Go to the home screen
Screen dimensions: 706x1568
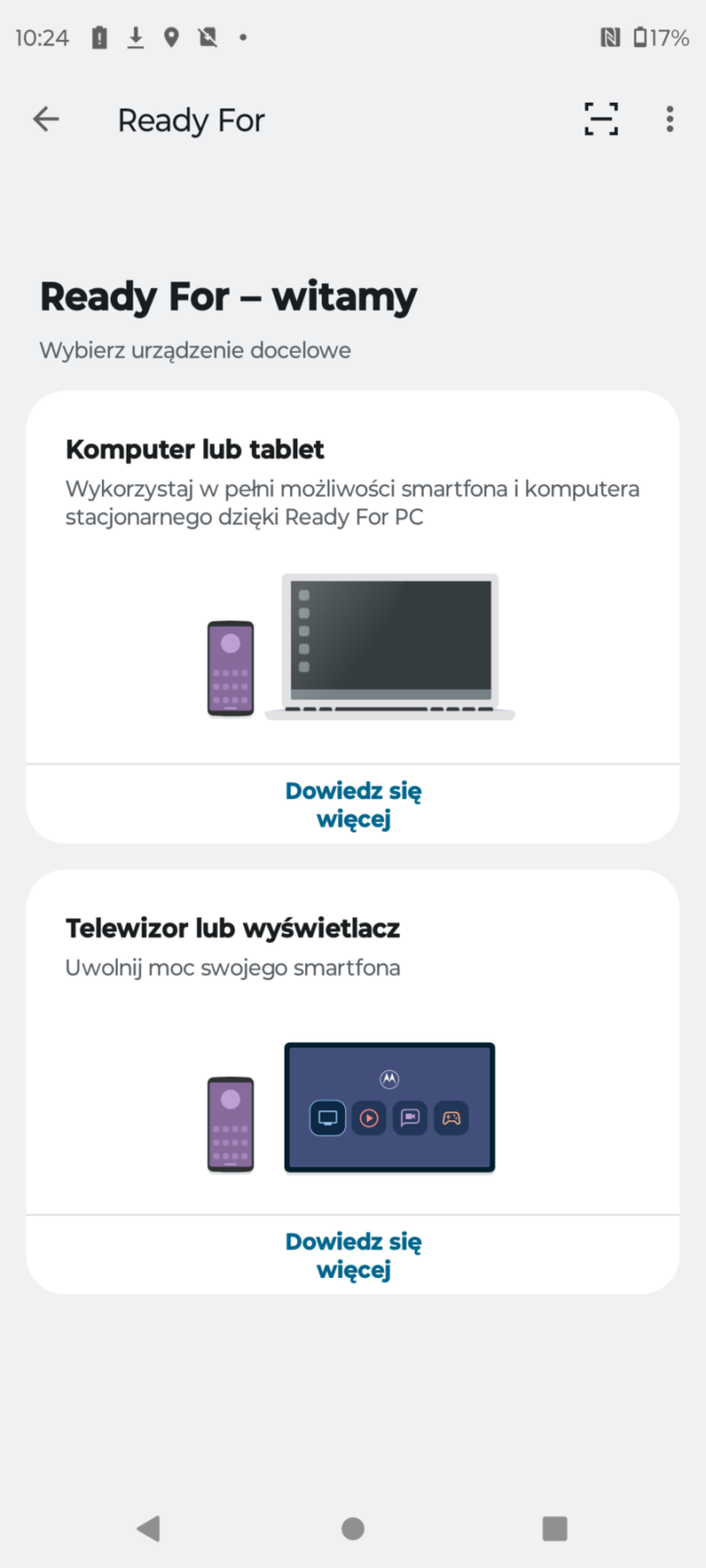[353, 1528]
